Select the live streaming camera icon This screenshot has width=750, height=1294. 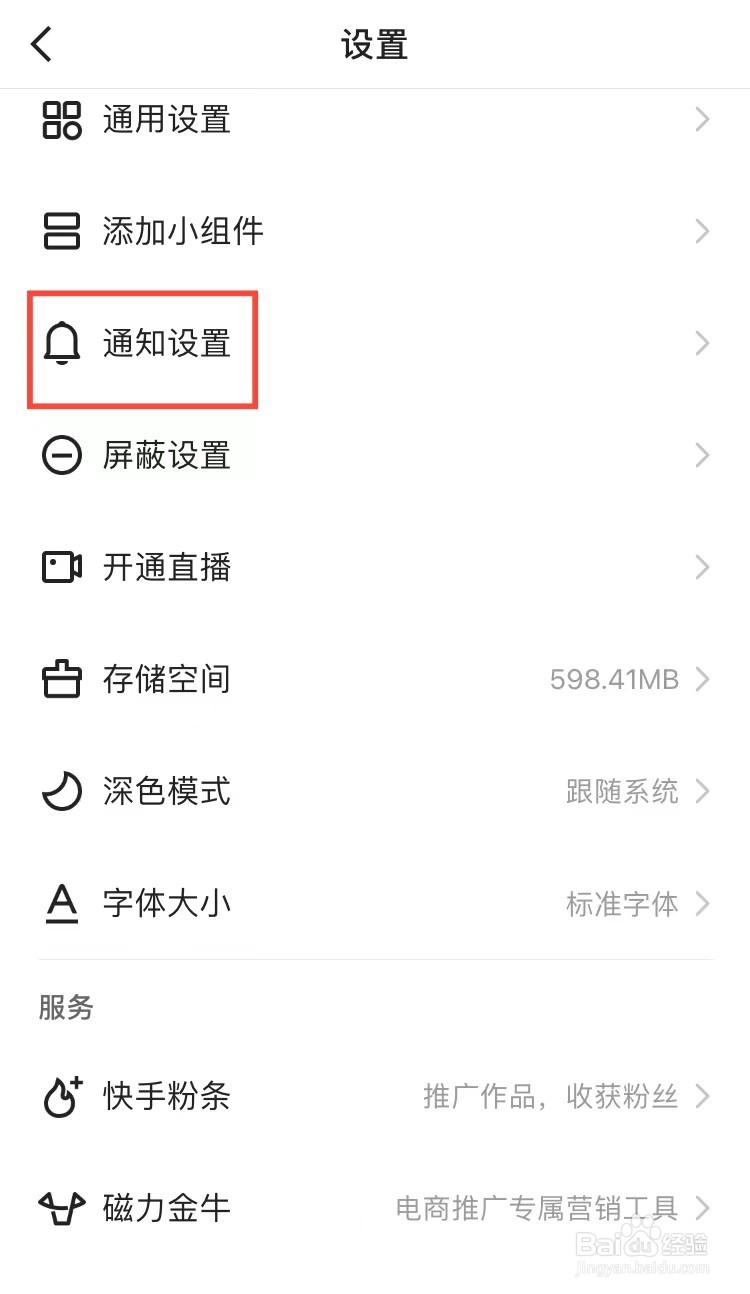[x=62, y=567]
